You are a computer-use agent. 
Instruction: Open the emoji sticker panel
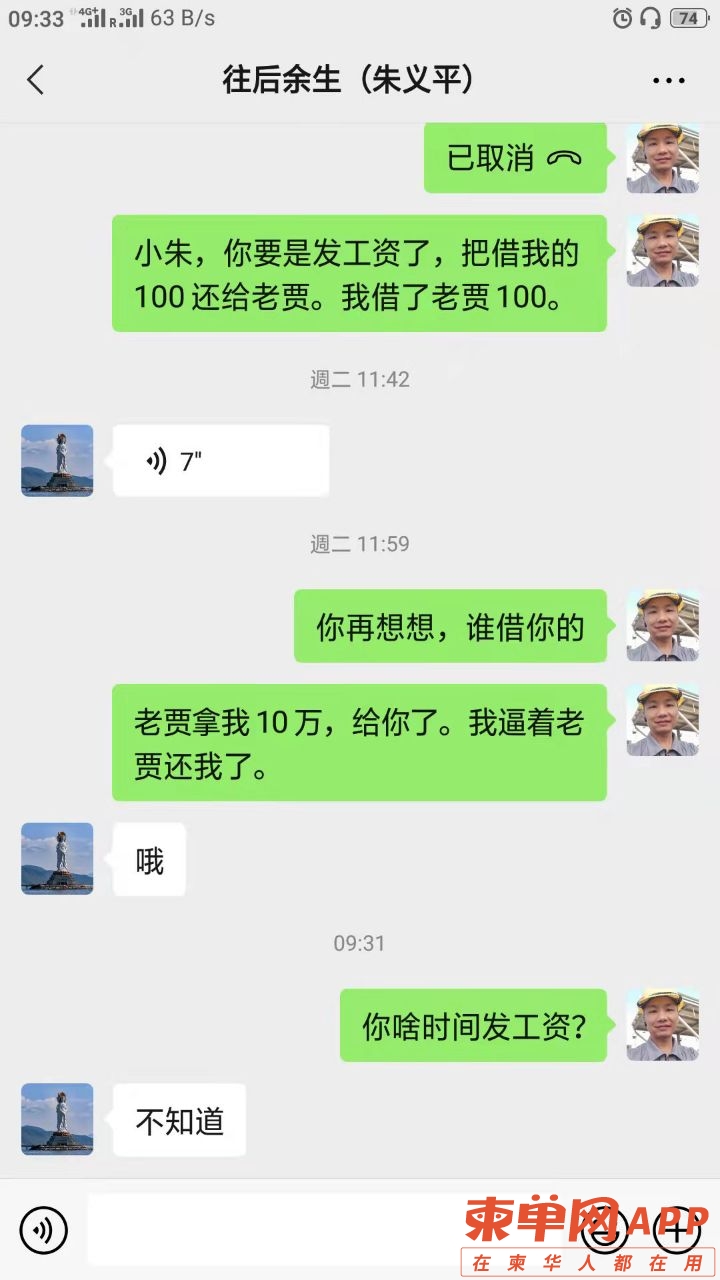coord(607,1229)
